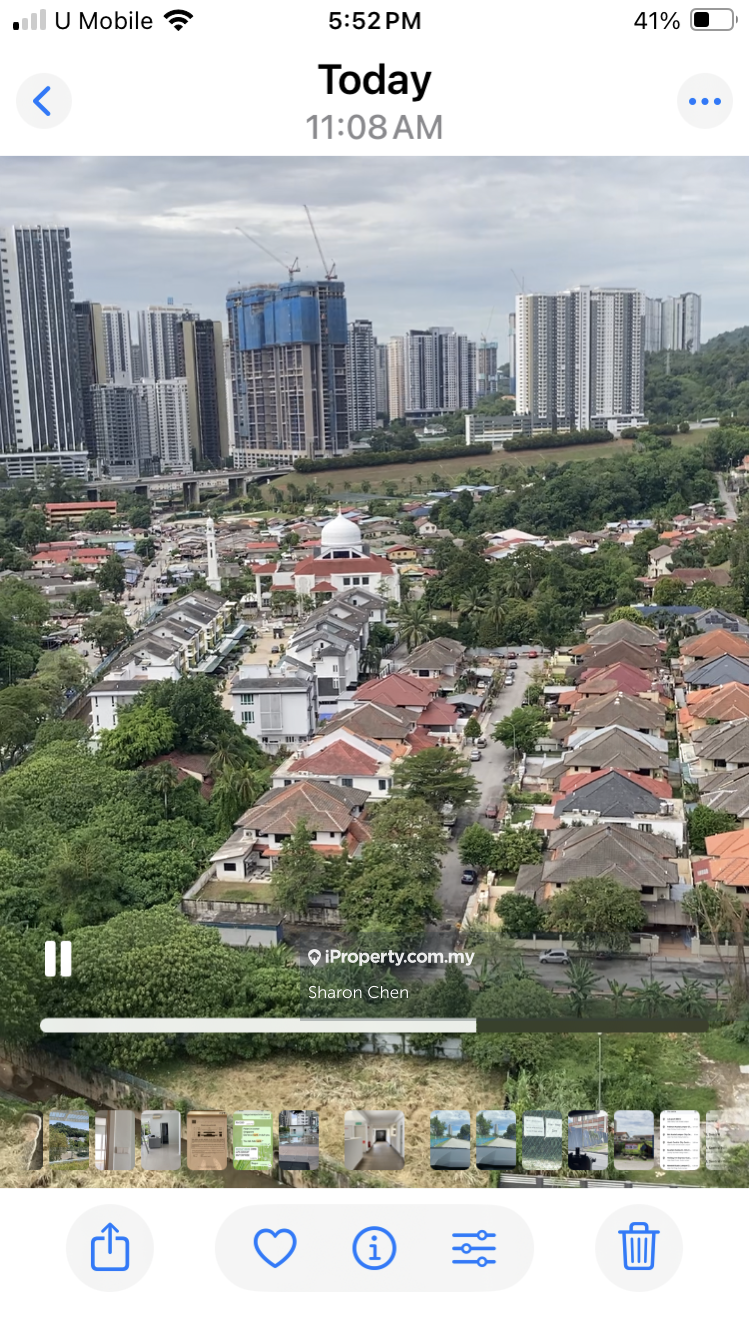Open the three-dot more options menu
This screenshot has width=749, height=1332.
coord(704,101)
